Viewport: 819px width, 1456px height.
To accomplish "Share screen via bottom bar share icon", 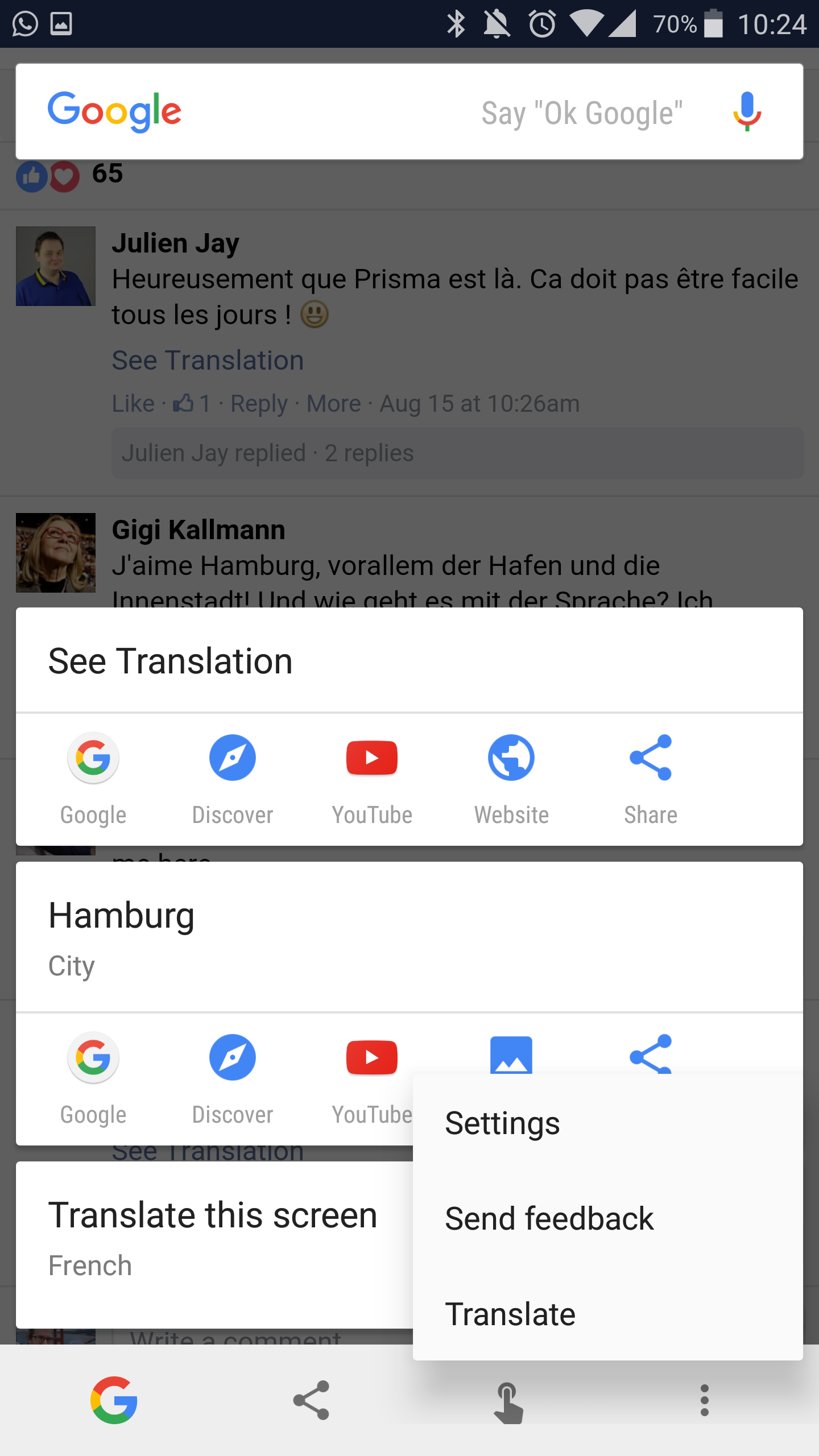I will [311, 1400].
